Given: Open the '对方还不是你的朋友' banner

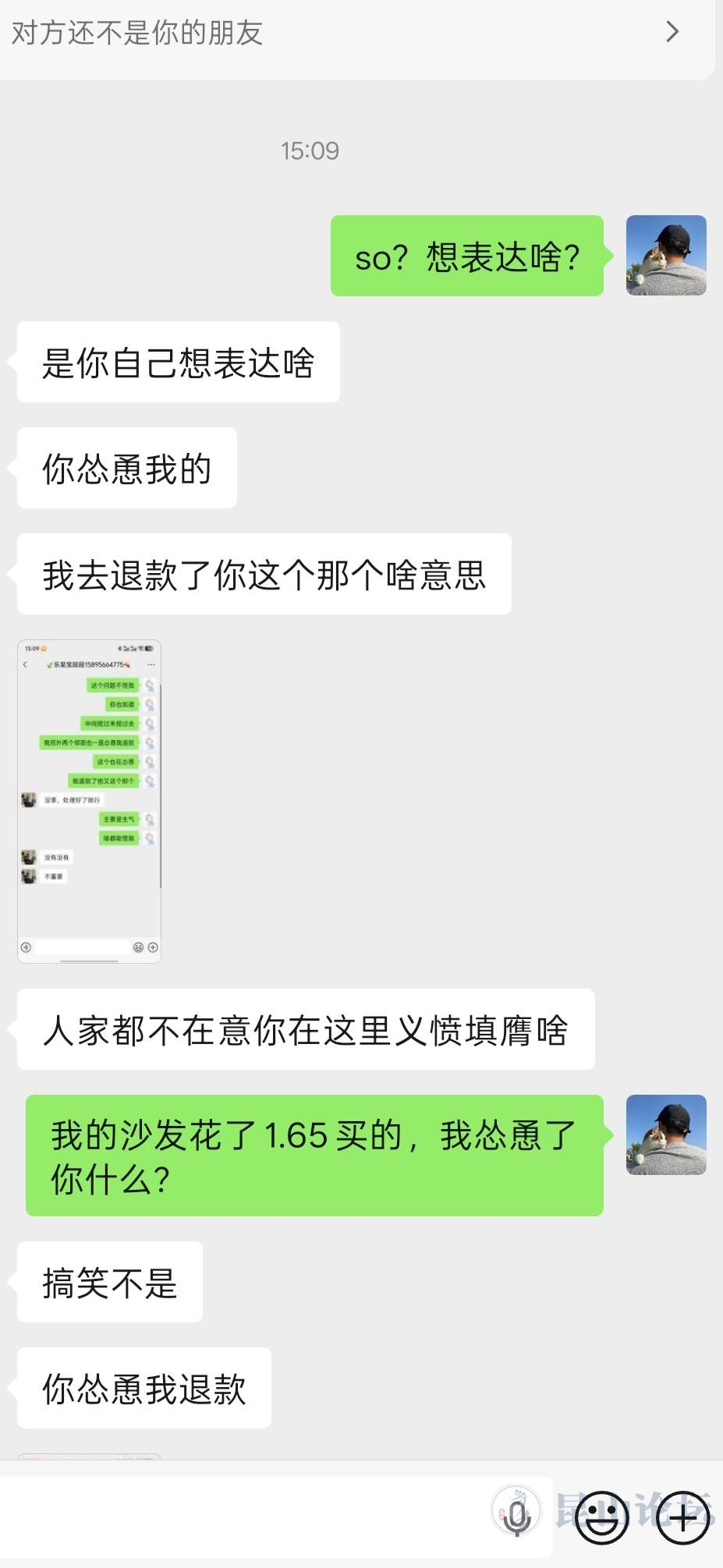Looking at the screenshot, I should coord(351,33).
